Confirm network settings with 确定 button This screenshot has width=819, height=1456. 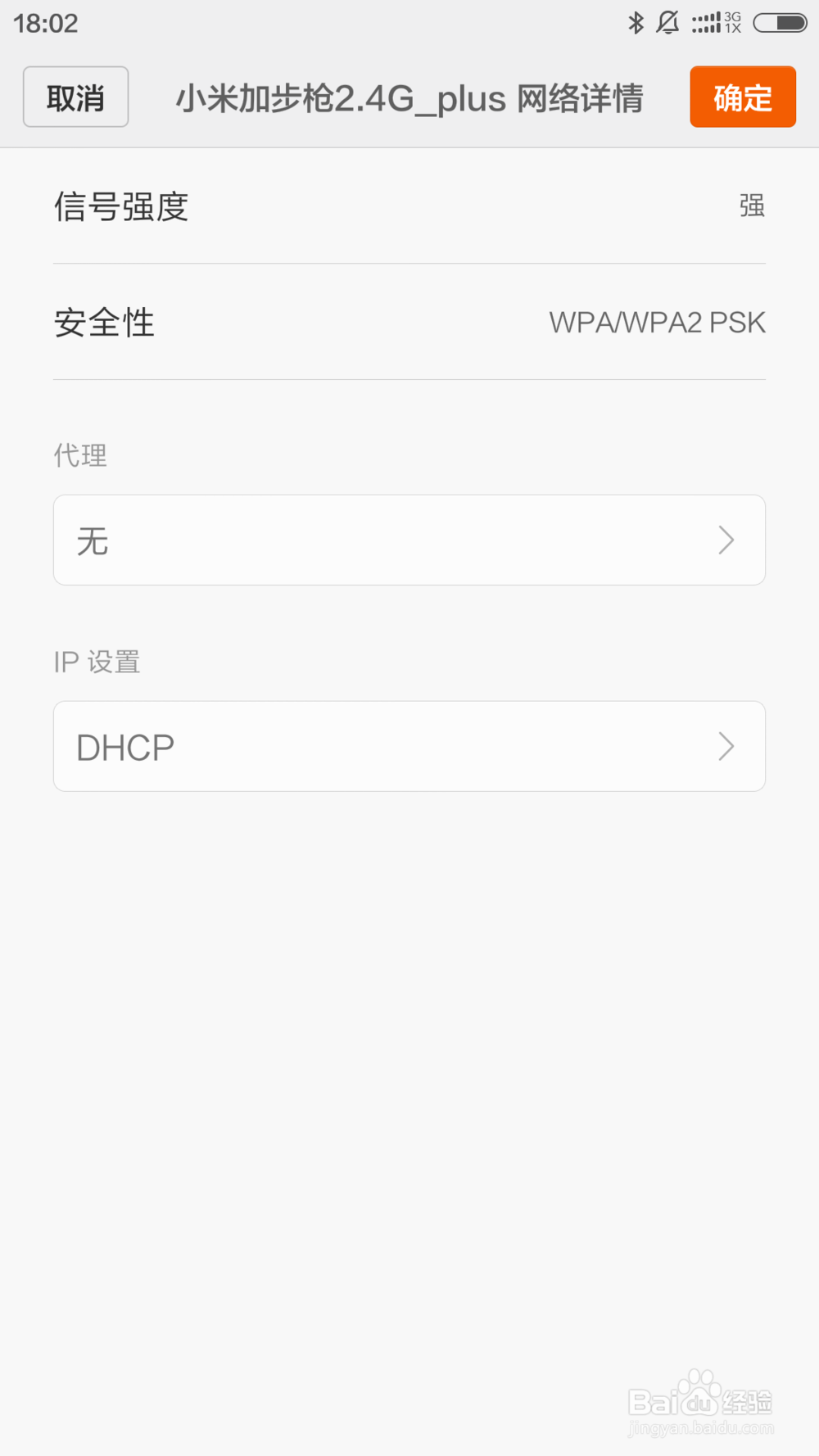[x=742, y=97]
